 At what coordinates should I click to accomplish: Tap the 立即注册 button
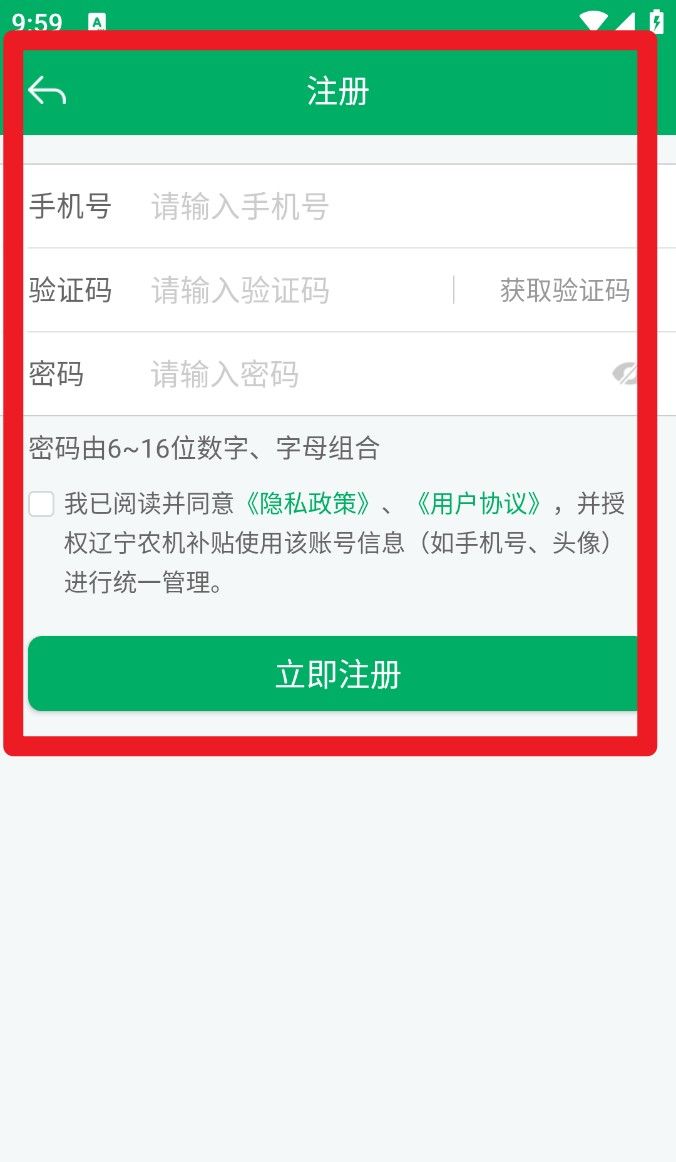(338, 675)
